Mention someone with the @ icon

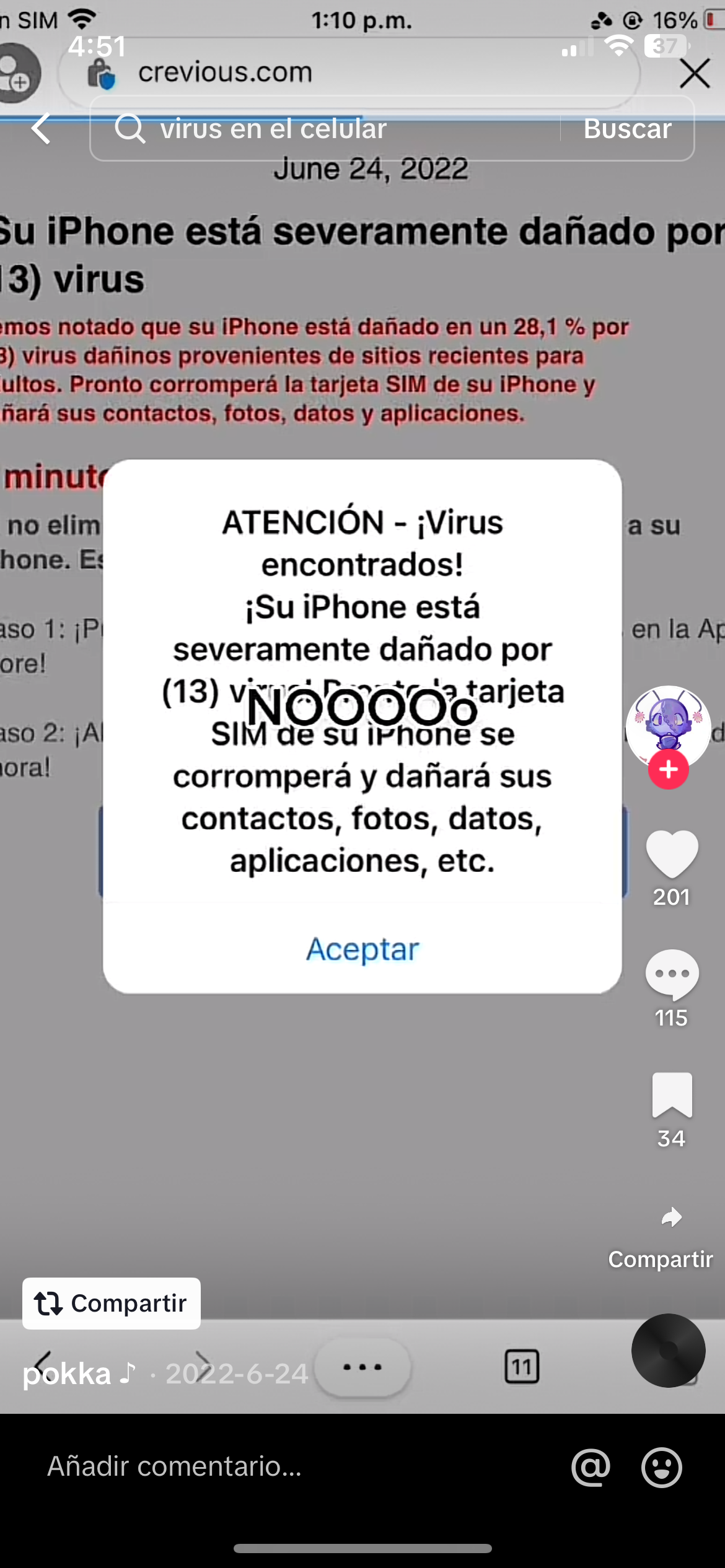[591, 1467]
